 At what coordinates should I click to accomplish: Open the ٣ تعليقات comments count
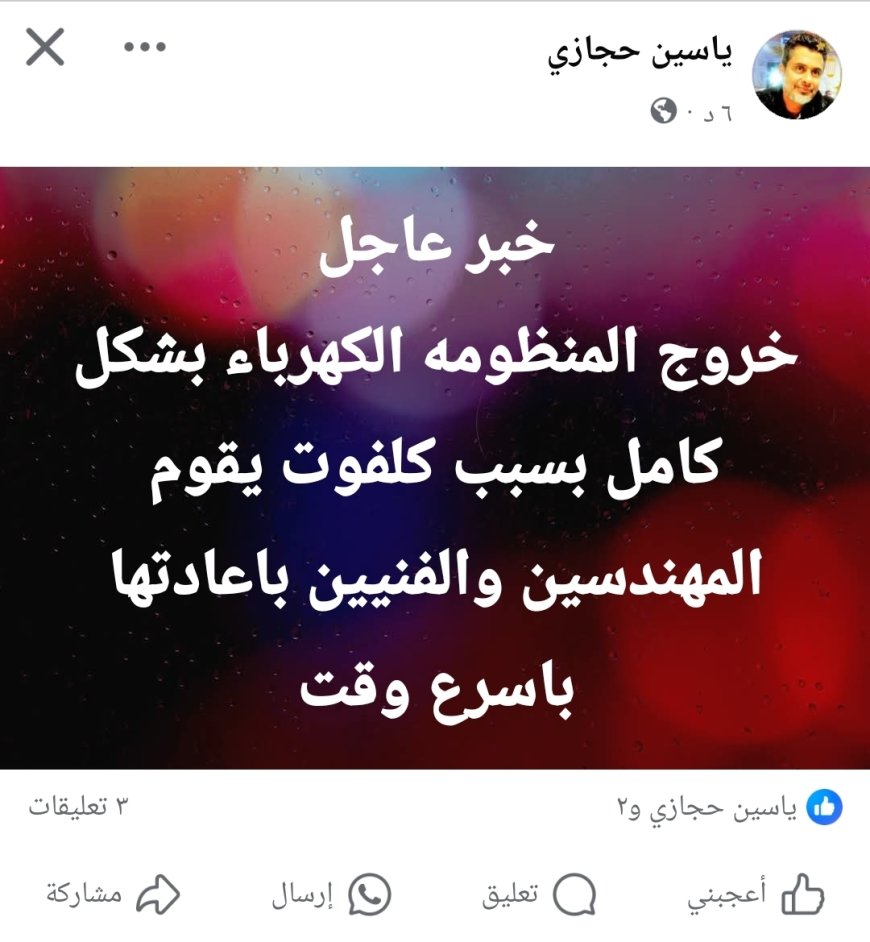pyautogui.click(x=80, y=806)
